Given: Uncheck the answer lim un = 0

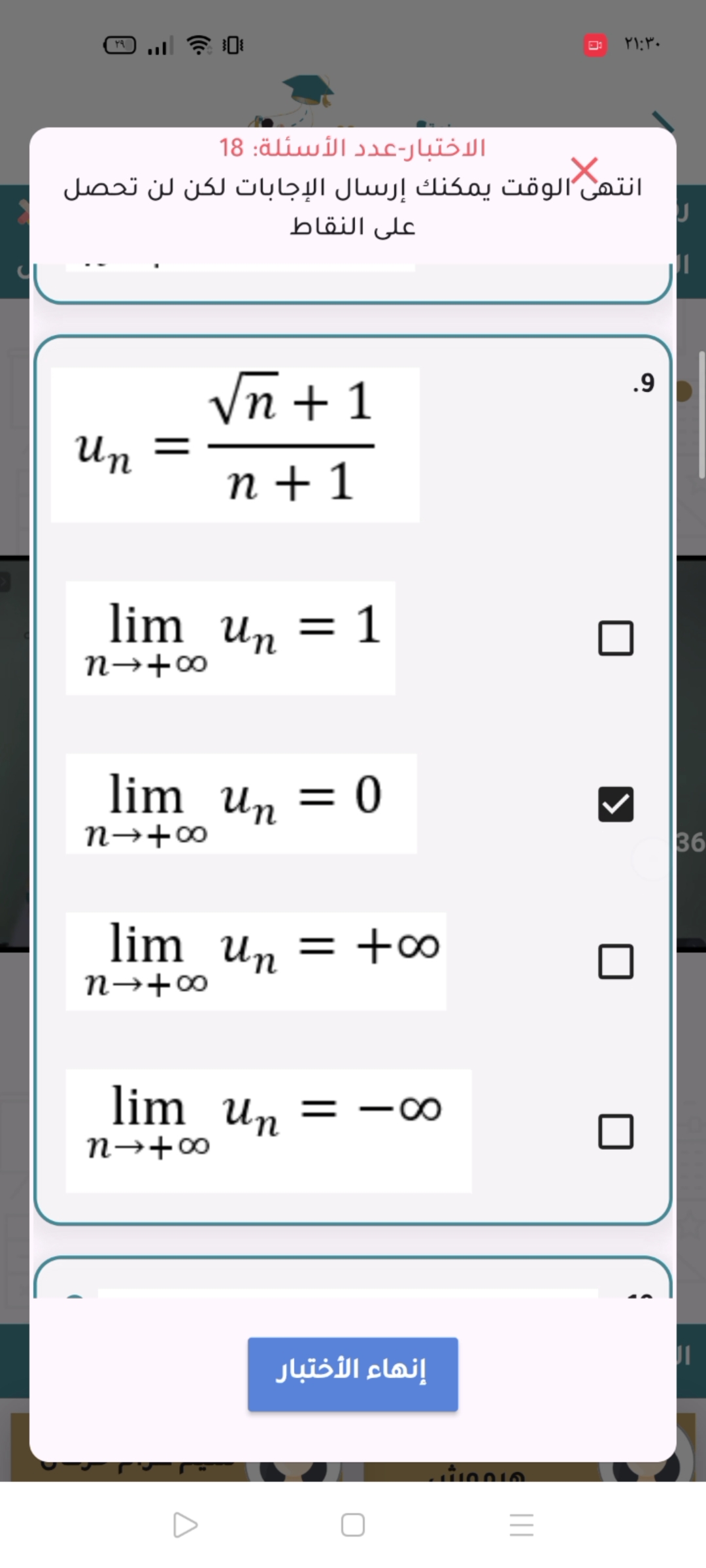Looking at the screenshot, I should [x=615, y=804].
